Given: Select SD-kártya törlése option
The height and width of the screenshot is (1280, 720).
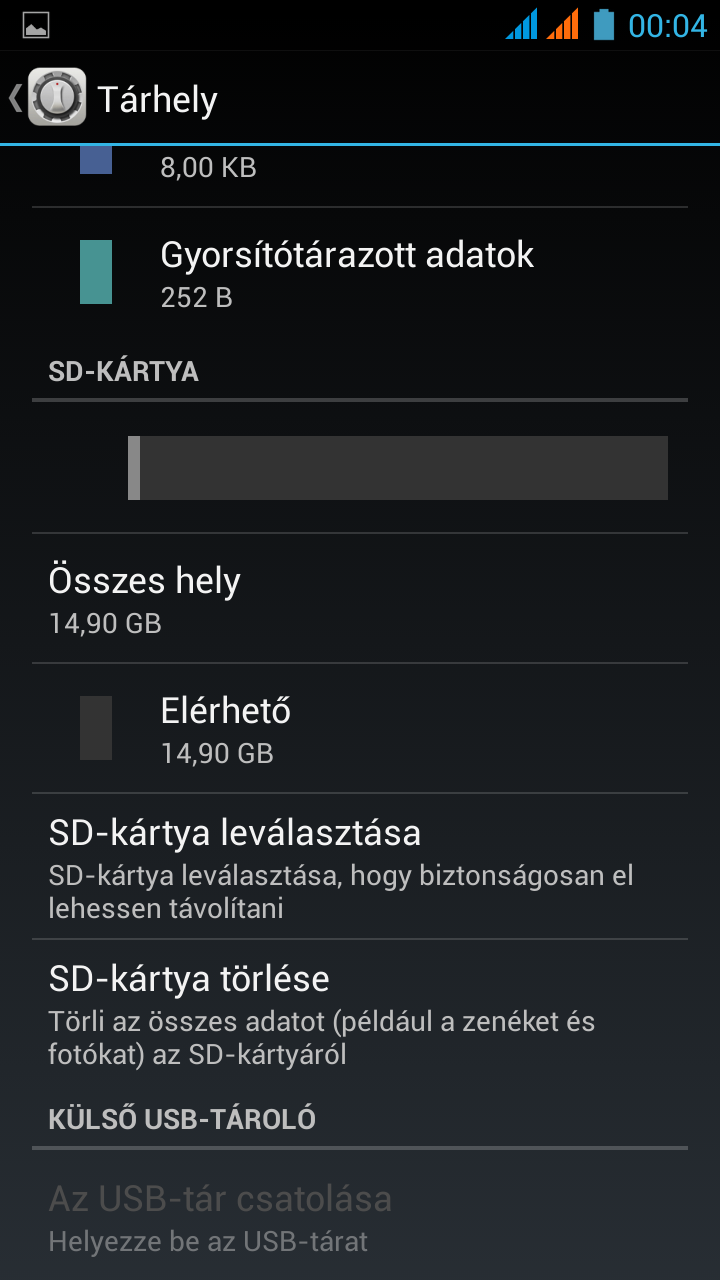Looking at the screenshot, I should coord(358,1012).
